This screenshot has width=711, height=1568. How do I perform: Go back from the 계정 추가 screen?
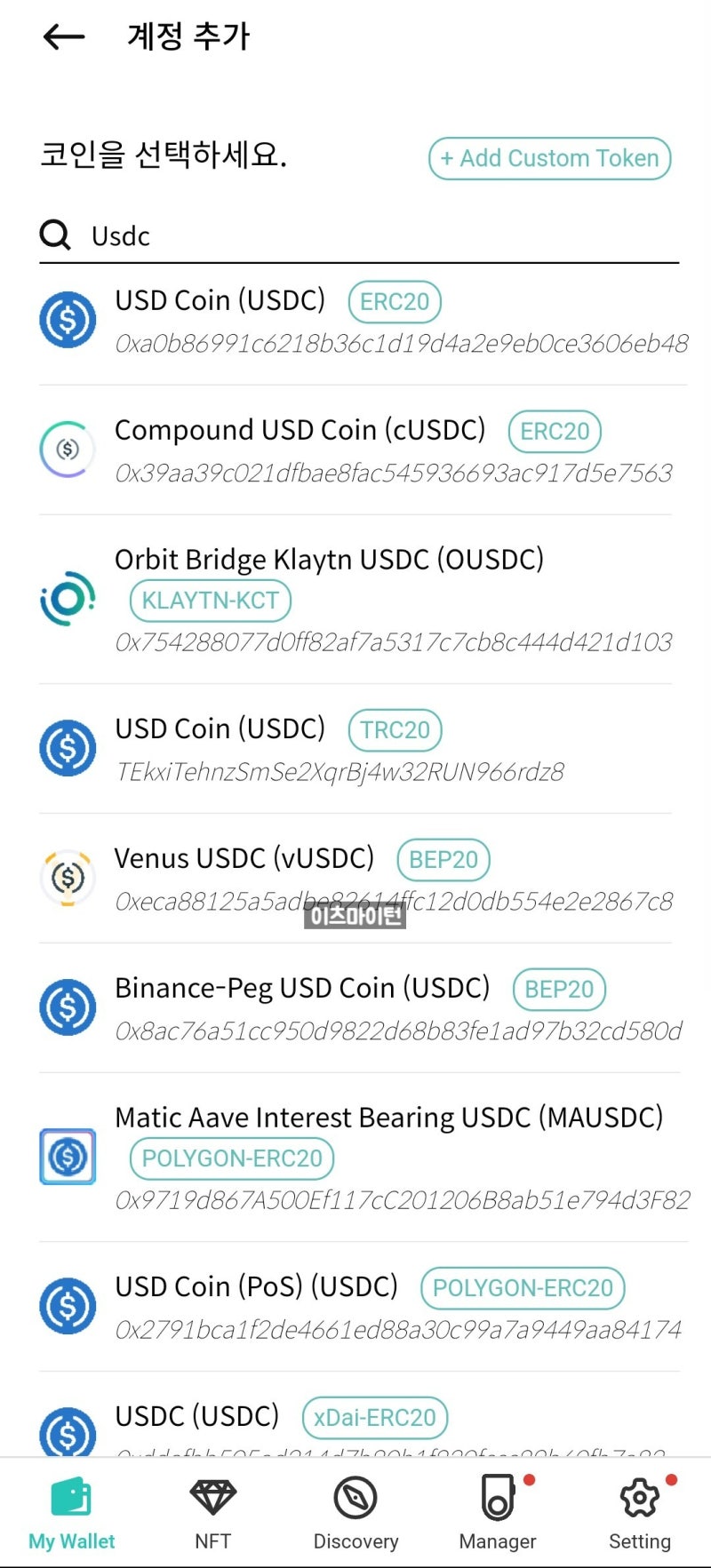(x=63, y=36)
